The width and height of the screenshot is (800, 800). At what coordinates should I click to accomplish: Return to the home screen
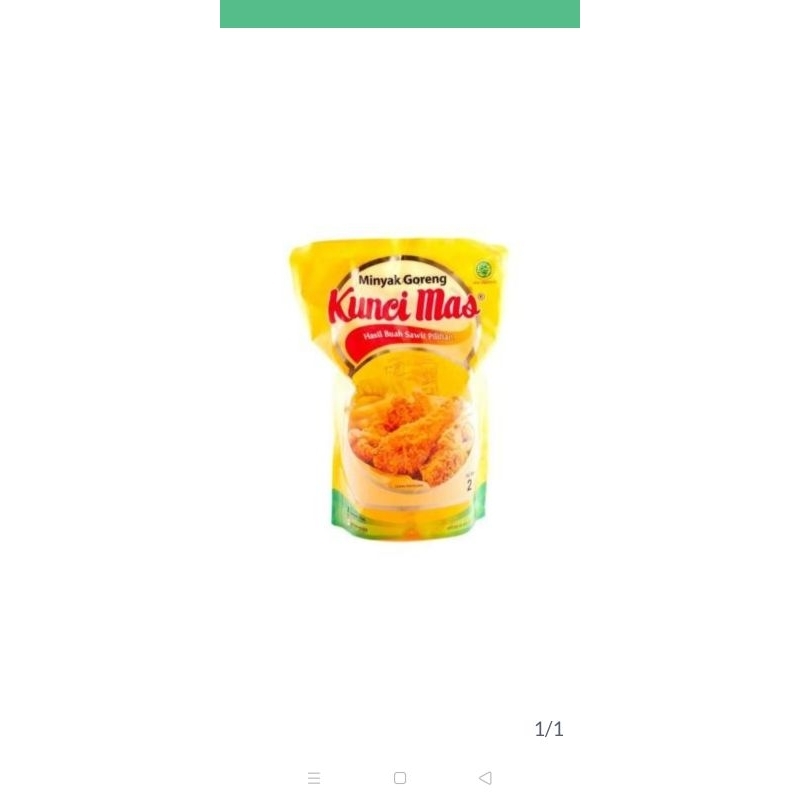400,778
